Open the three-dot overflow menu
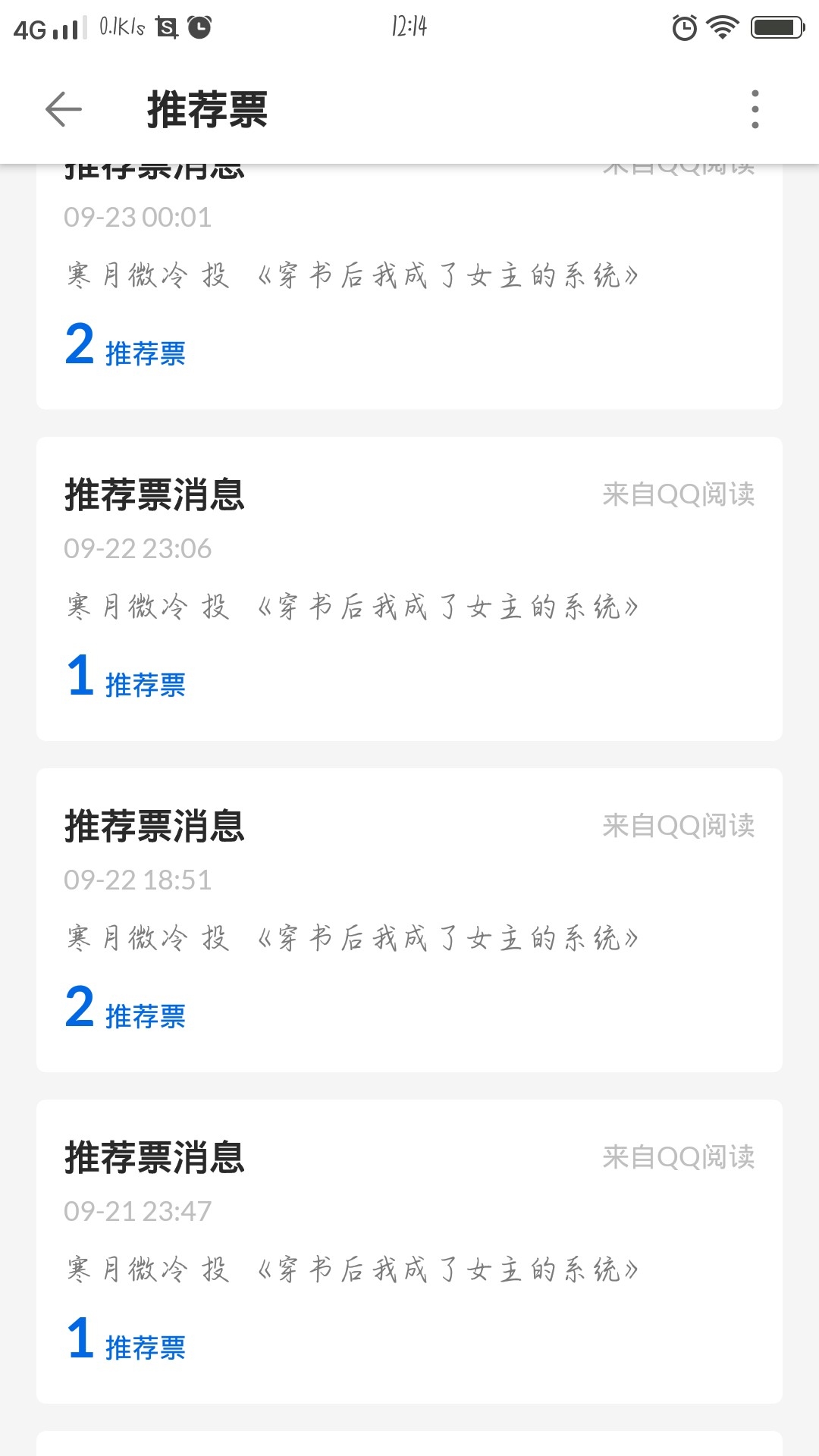Screen dimensions: 819x1456 click(755, 109)
